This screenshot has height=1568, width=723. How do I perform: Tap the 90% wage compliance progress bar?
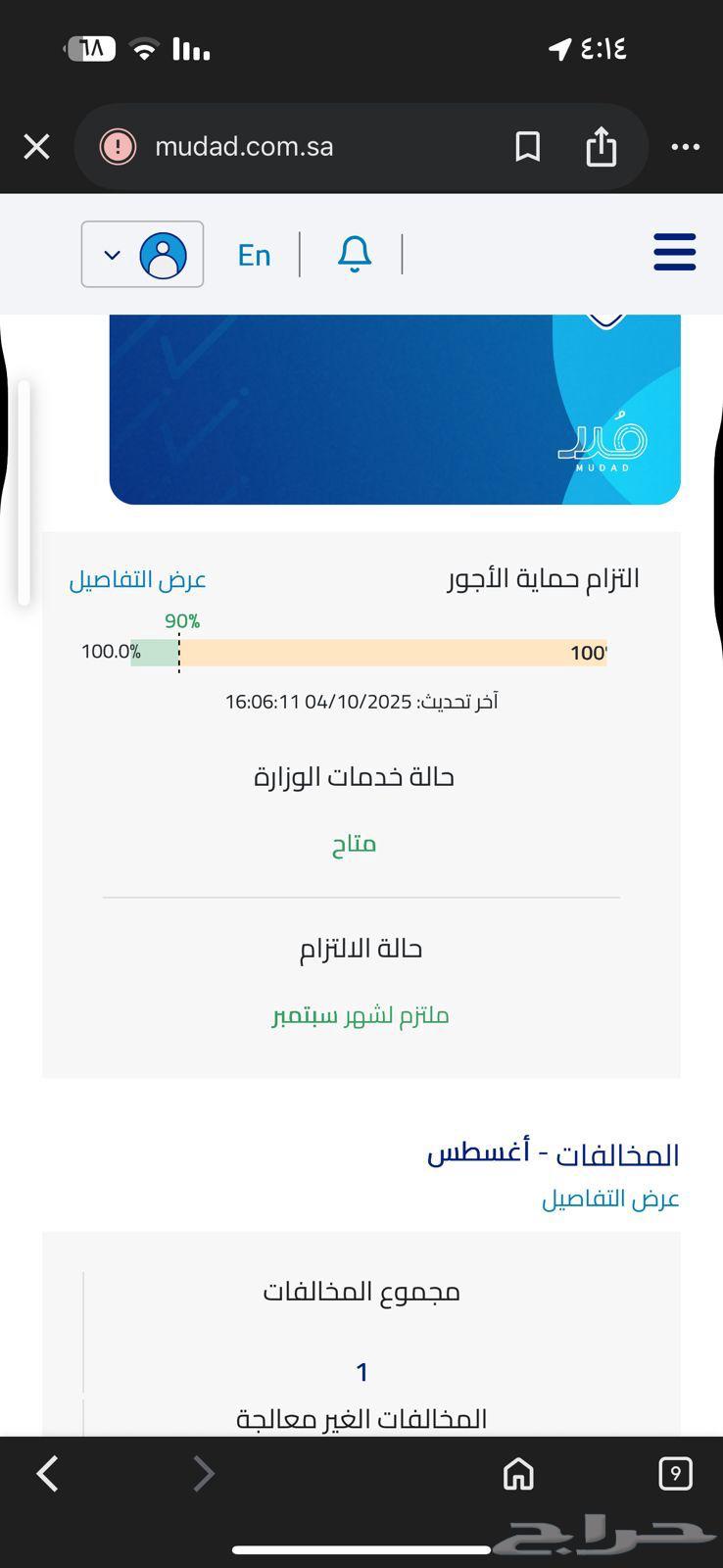[x=367, y=652]
